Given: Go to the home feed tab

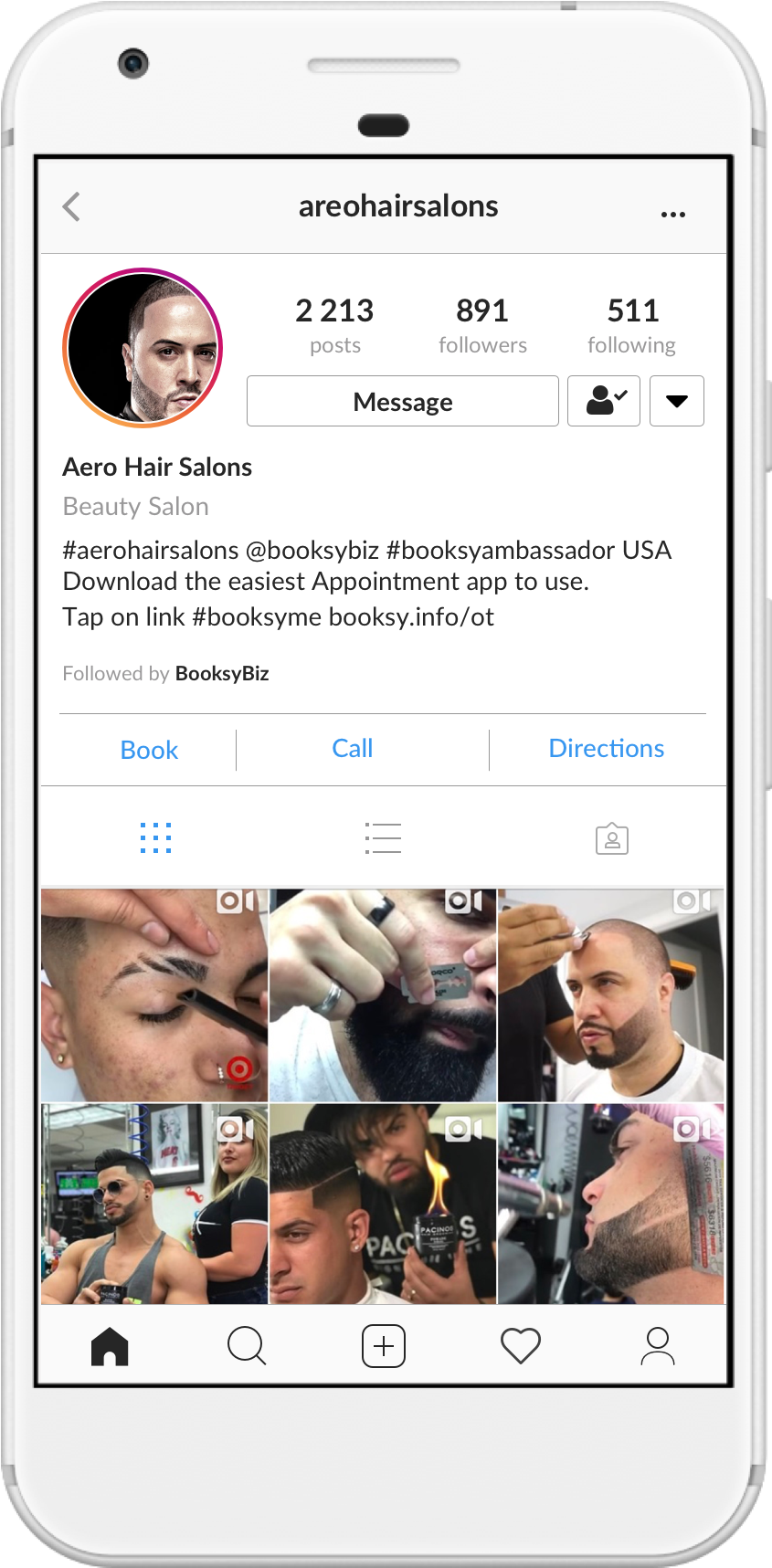Looking at the screenshot, I should pyautogui.click(x=110, y=1346).
